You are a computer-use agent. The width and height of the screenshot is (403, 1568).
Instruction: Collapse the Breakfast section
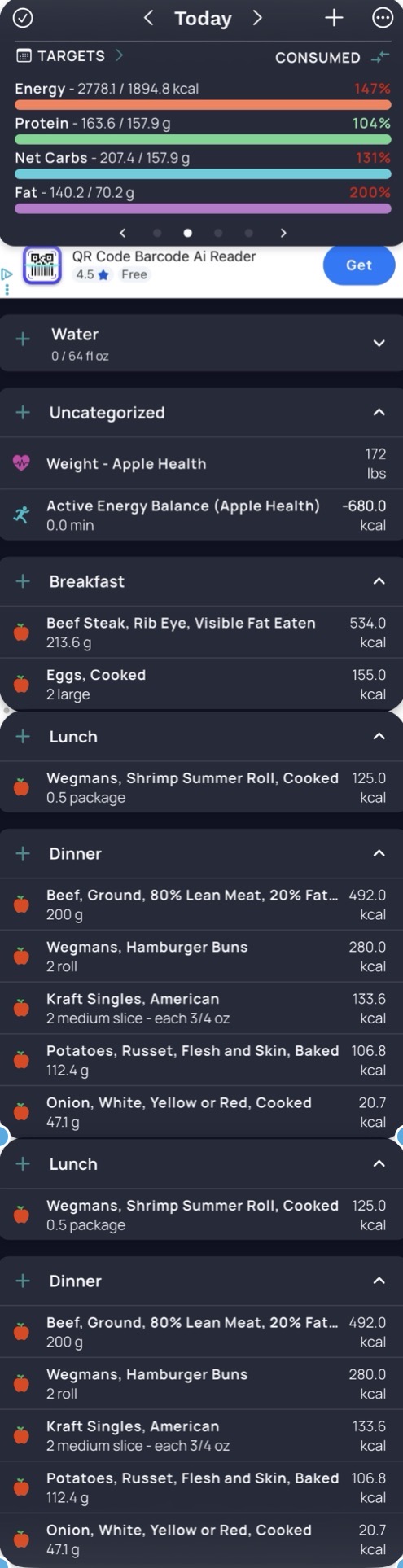[x=379, y=581]
